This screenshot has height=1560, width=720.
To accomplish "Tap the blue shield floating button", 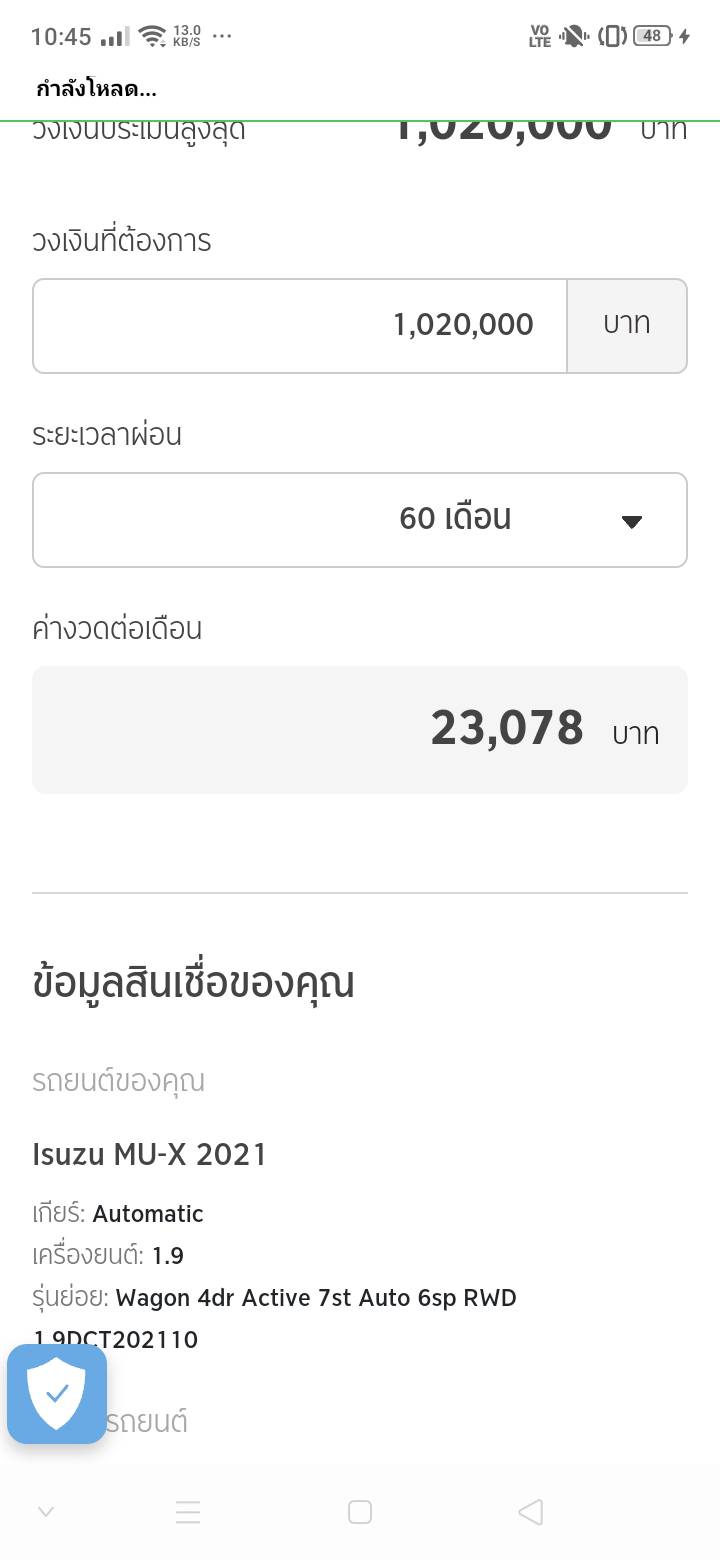I will point(57,1393).
